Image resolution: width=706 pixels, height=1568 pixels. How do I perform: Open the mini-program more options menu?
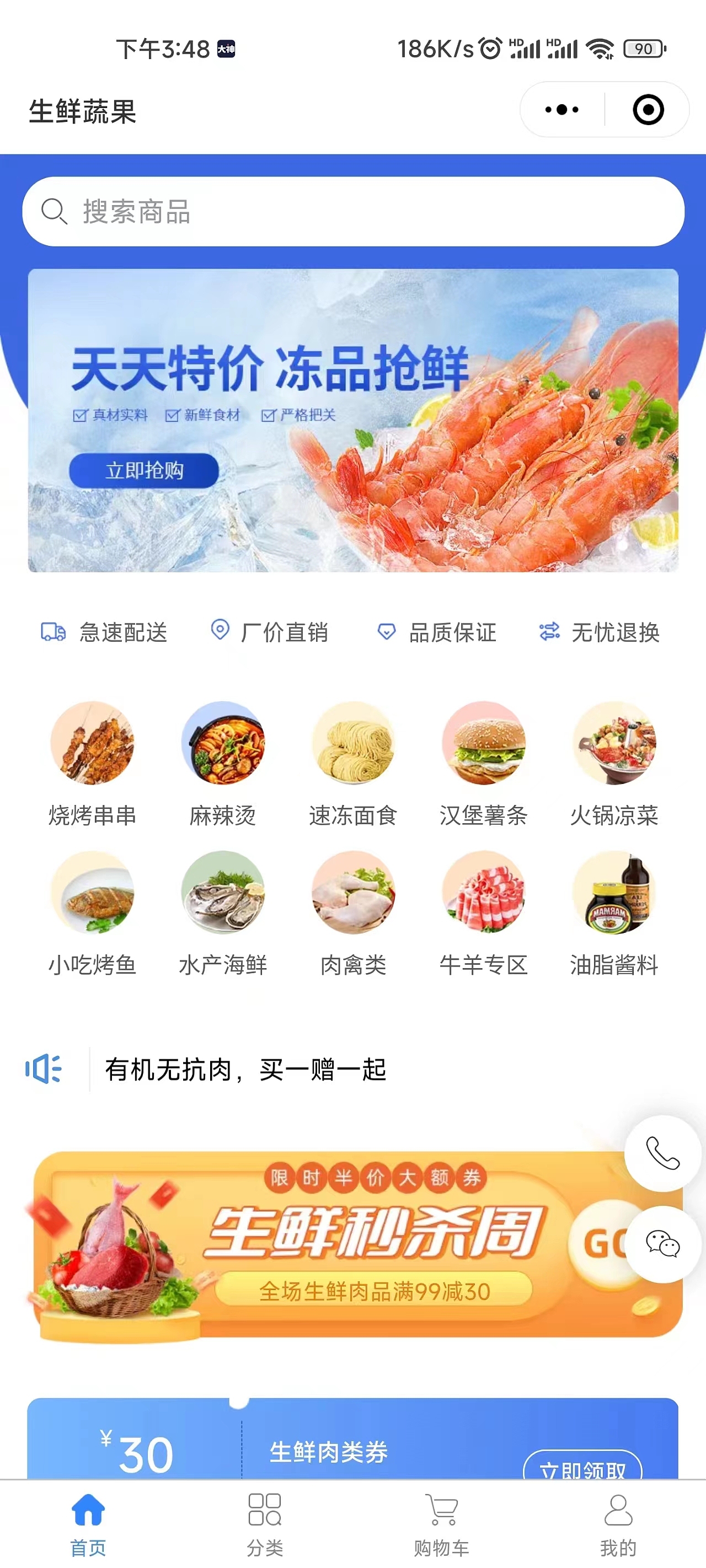click(x=561, y=110)
